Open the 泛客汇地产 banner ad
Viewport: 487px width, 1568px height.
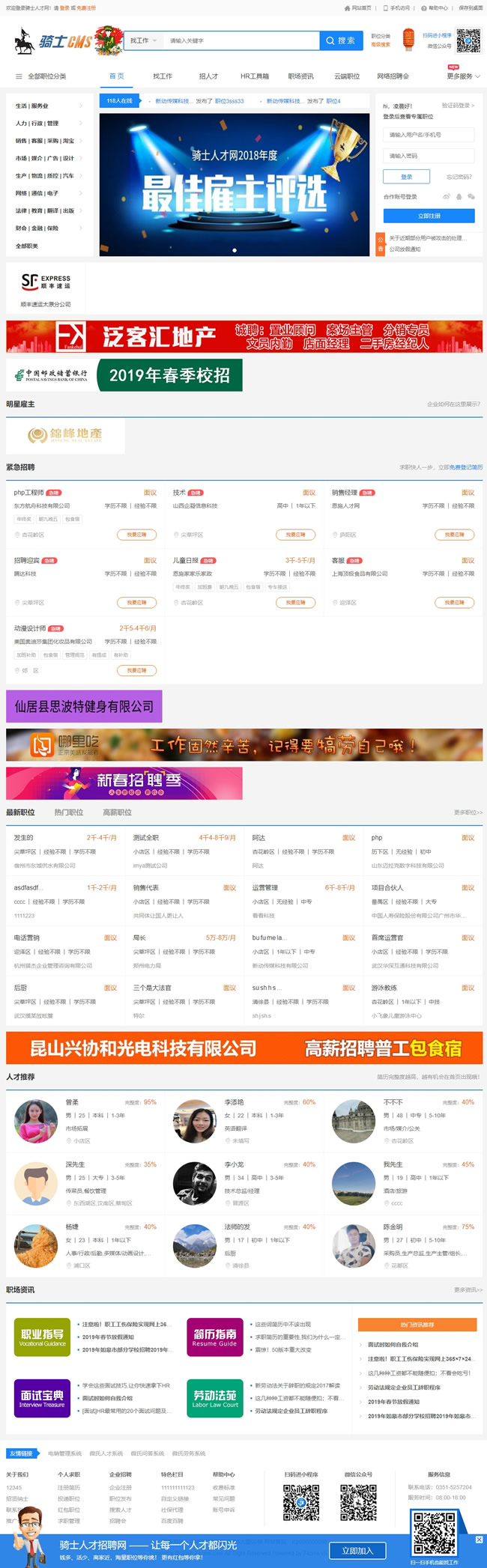coord(244,336)
